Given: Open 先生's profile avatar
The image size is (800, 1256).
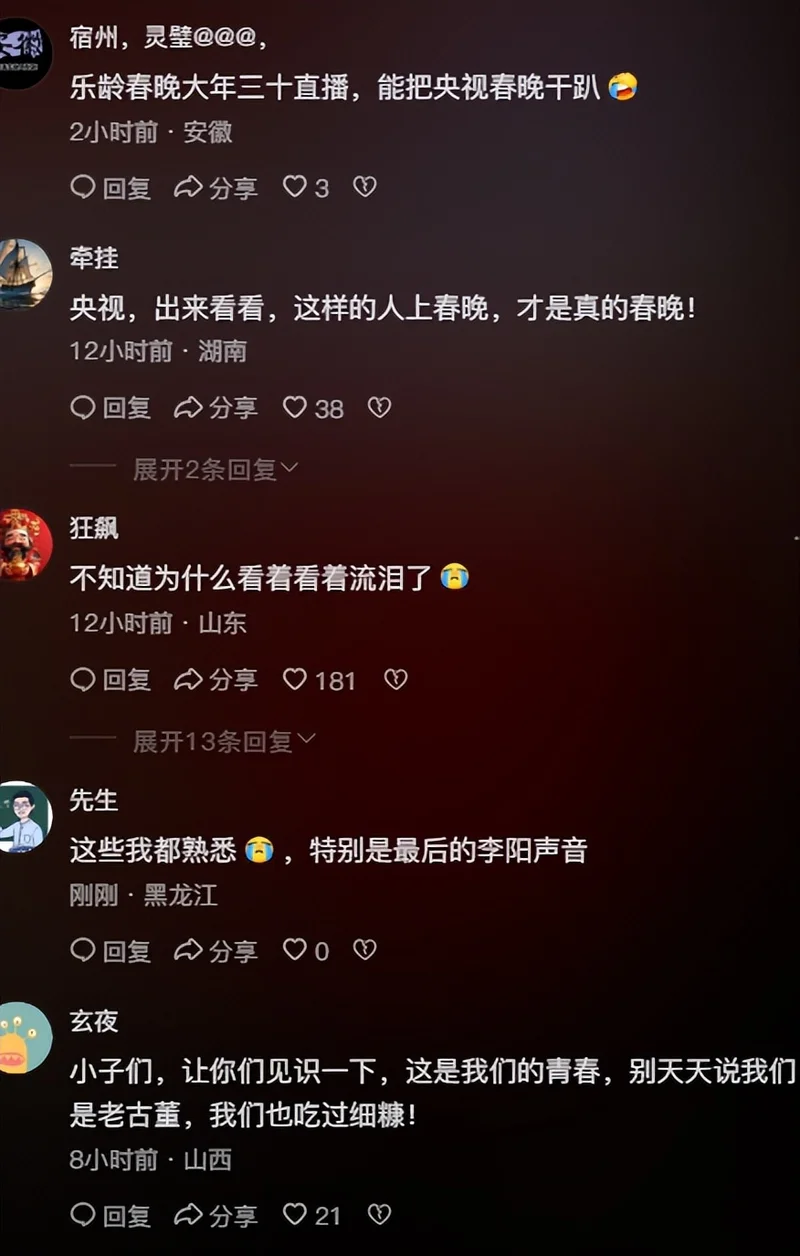Looking at the screenshot, I should click(x=24, y=817).
